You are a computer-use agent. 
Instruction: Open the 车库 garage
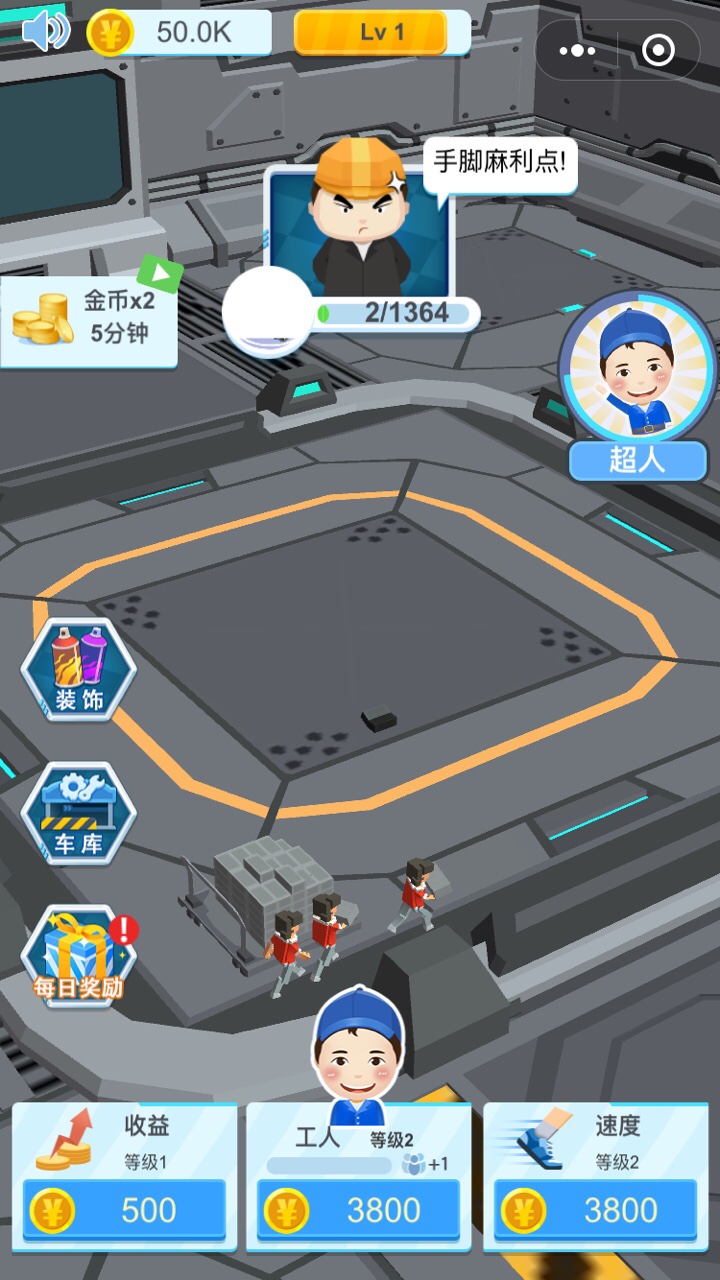pos(79,812)
